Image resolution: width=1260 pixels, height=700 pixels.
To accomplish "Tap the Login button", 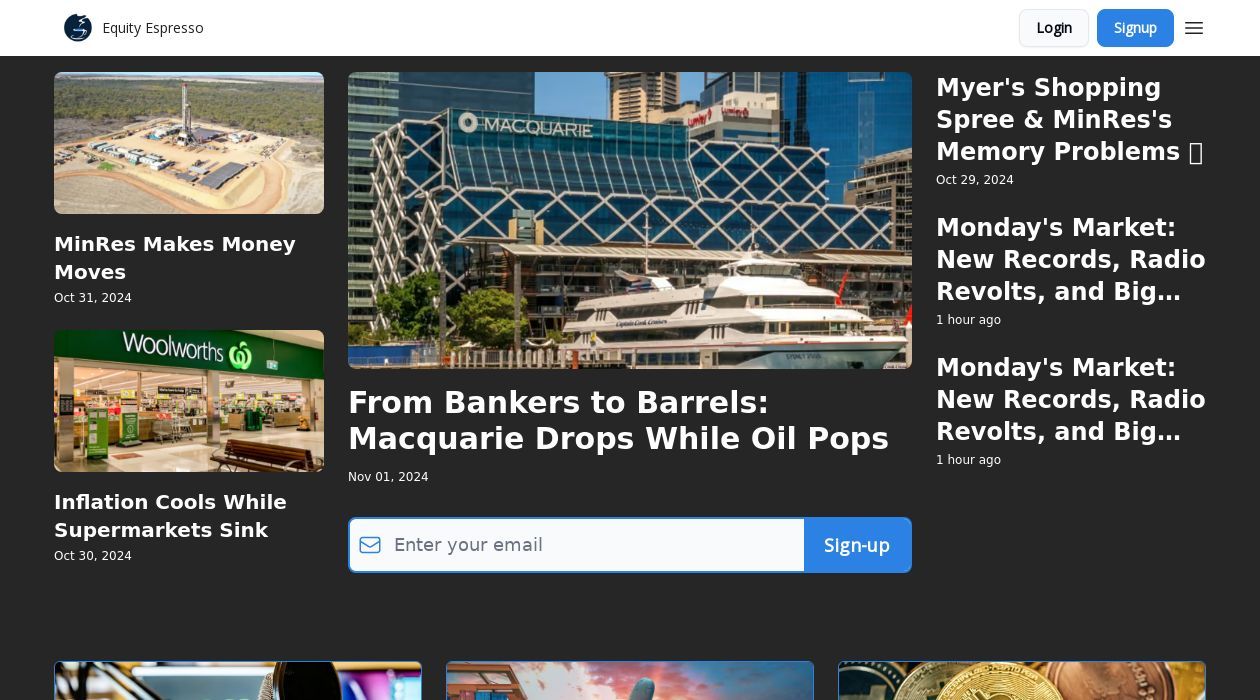I will coord(1053,28).
